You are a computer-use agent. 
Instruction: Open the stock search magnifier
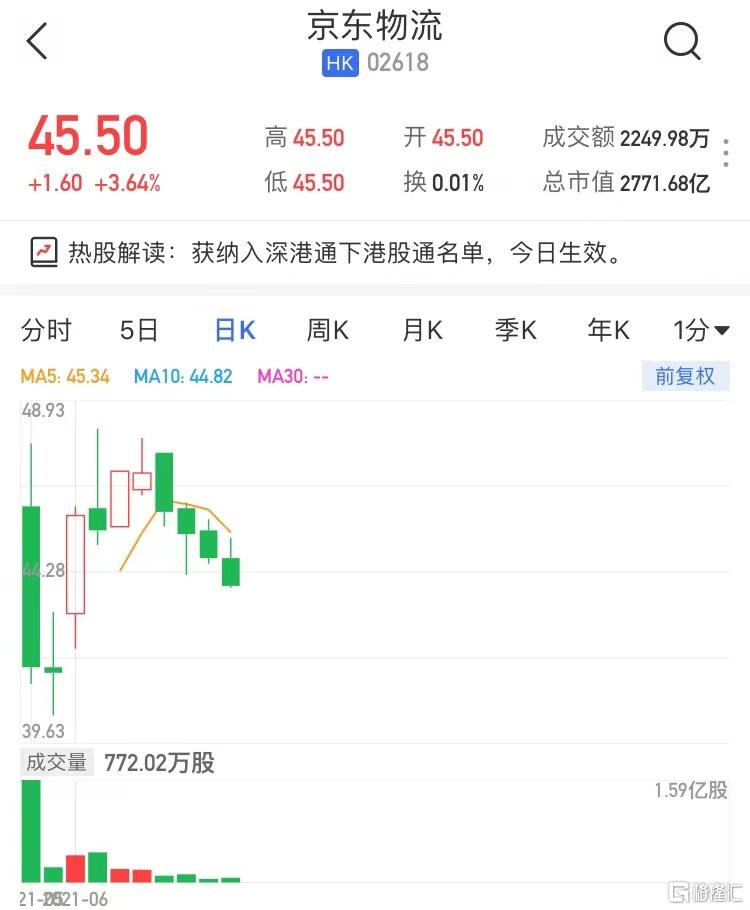[682, 40]
